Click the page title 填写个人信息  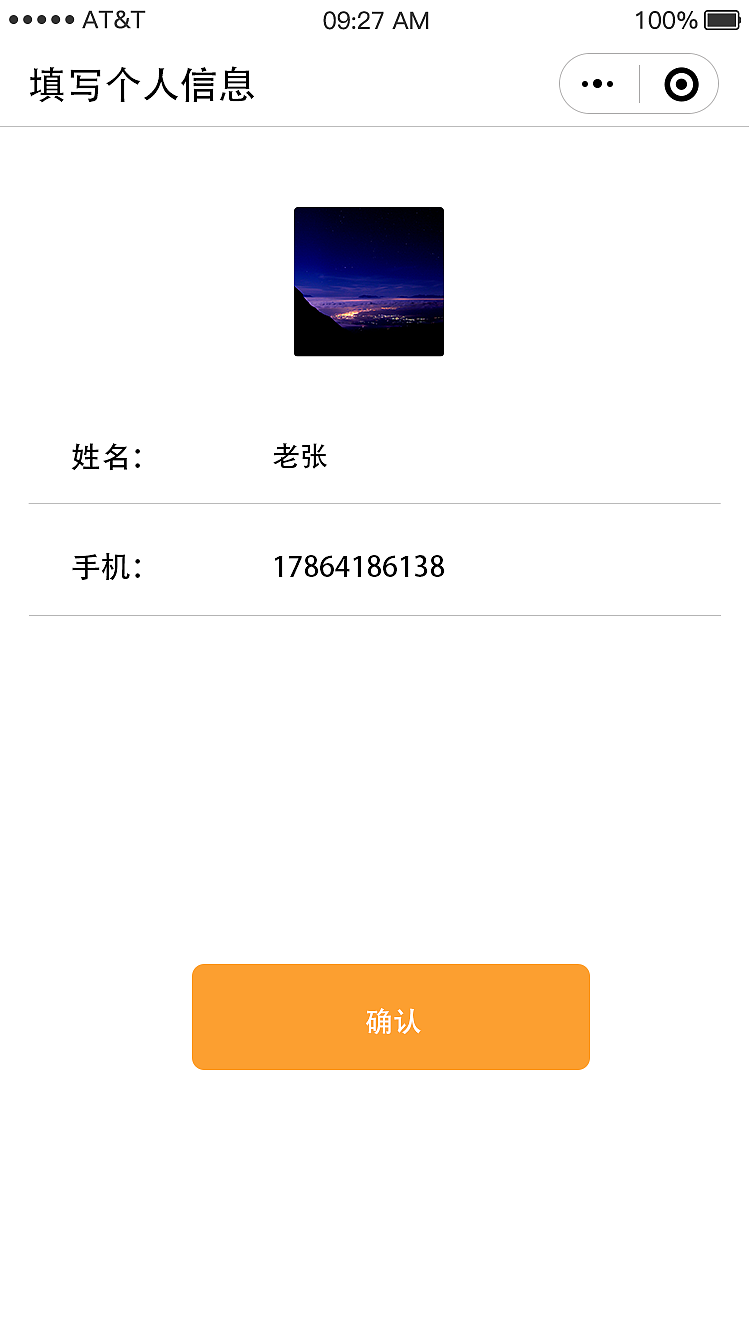coord(141,86)
